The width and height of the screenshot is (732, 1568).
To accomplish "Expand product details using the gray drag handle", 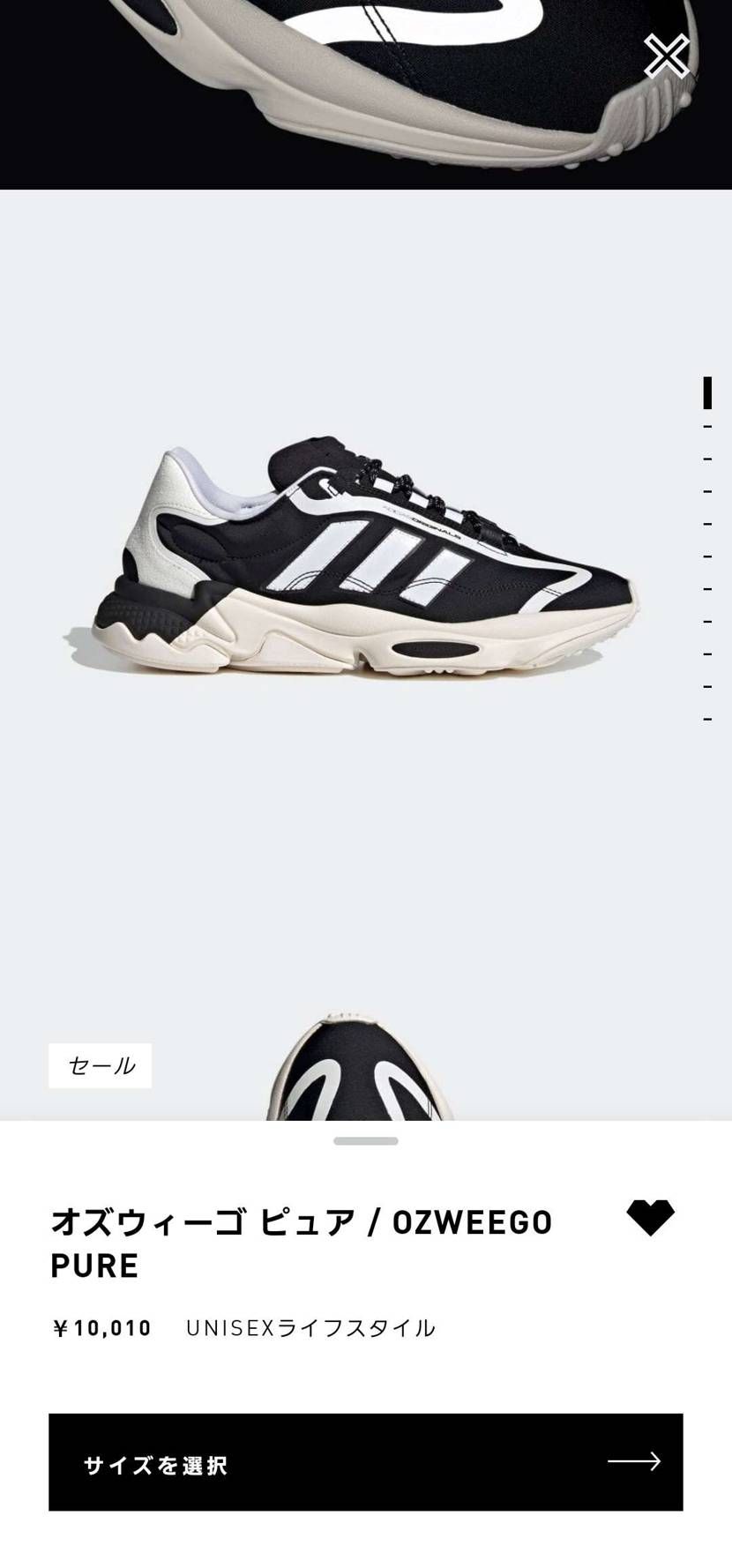I will [365, 1140].
